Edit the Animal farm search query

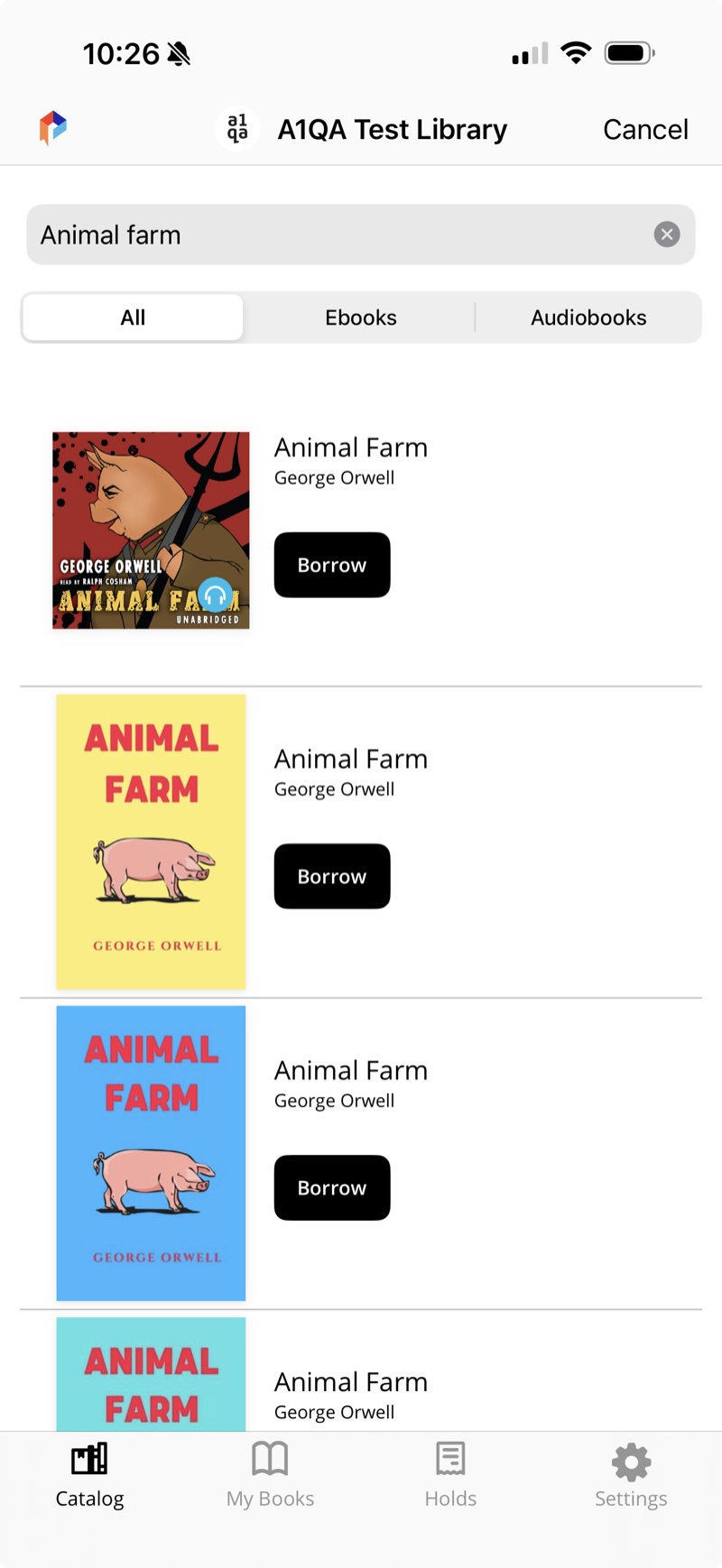[x=334, y=235]
